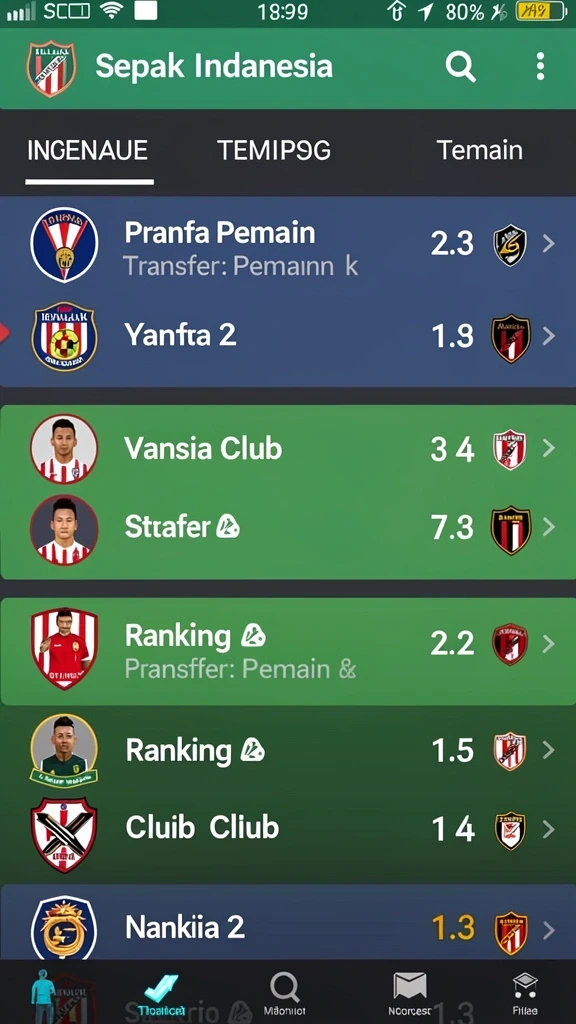
Task: Open the Yanfta 2 row
Action: click(x=288, y=336)
